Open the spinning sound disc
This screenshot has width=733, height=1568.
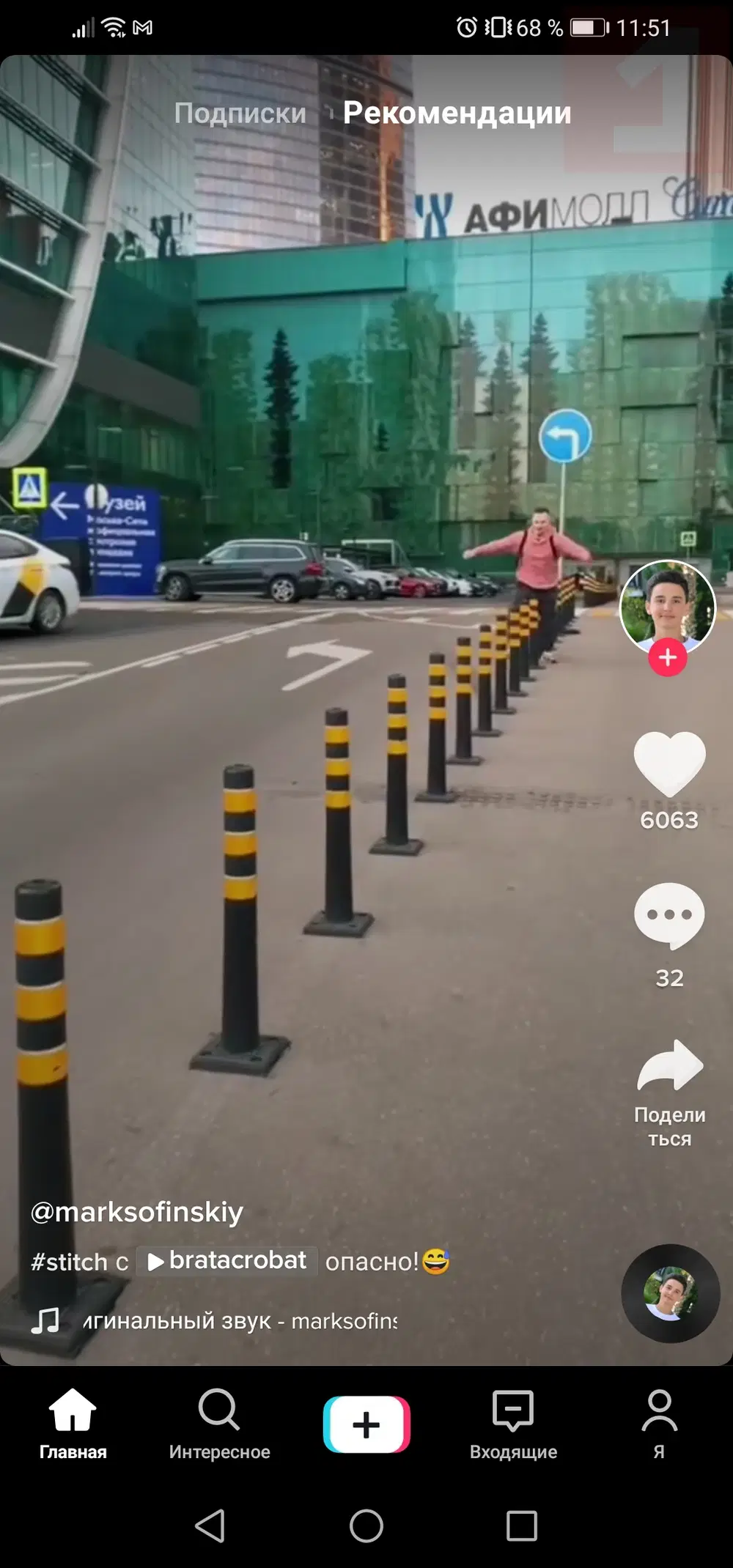[670, 1293]
